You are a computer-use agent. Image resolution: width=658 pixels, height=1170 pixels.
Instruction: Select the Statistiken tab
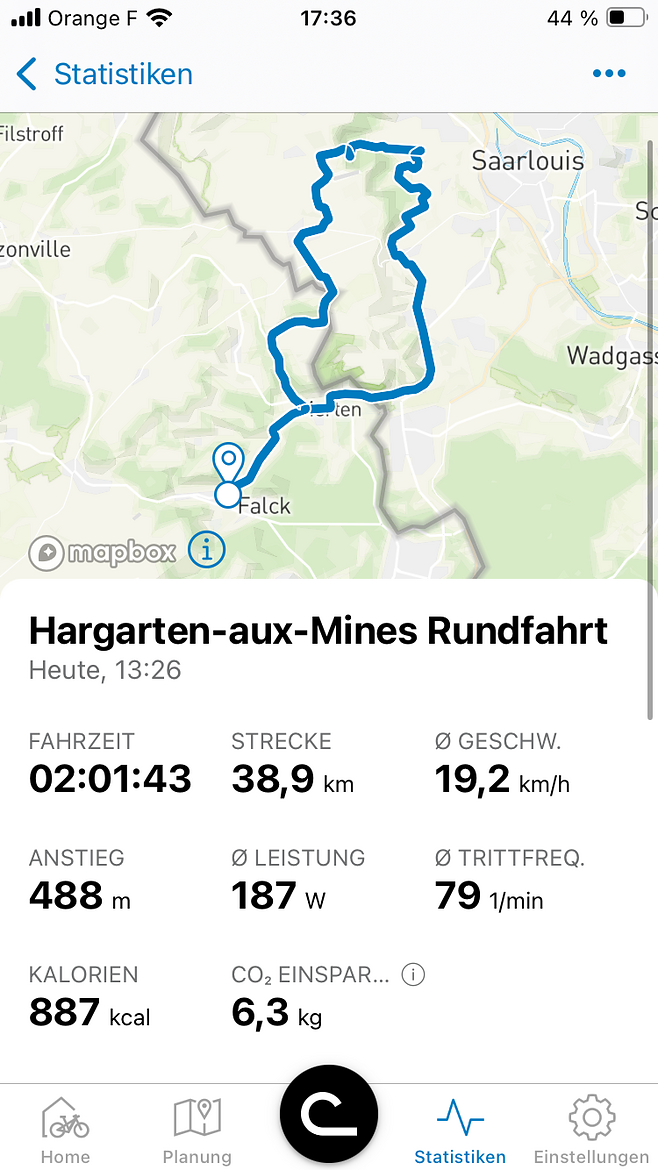460,1130
